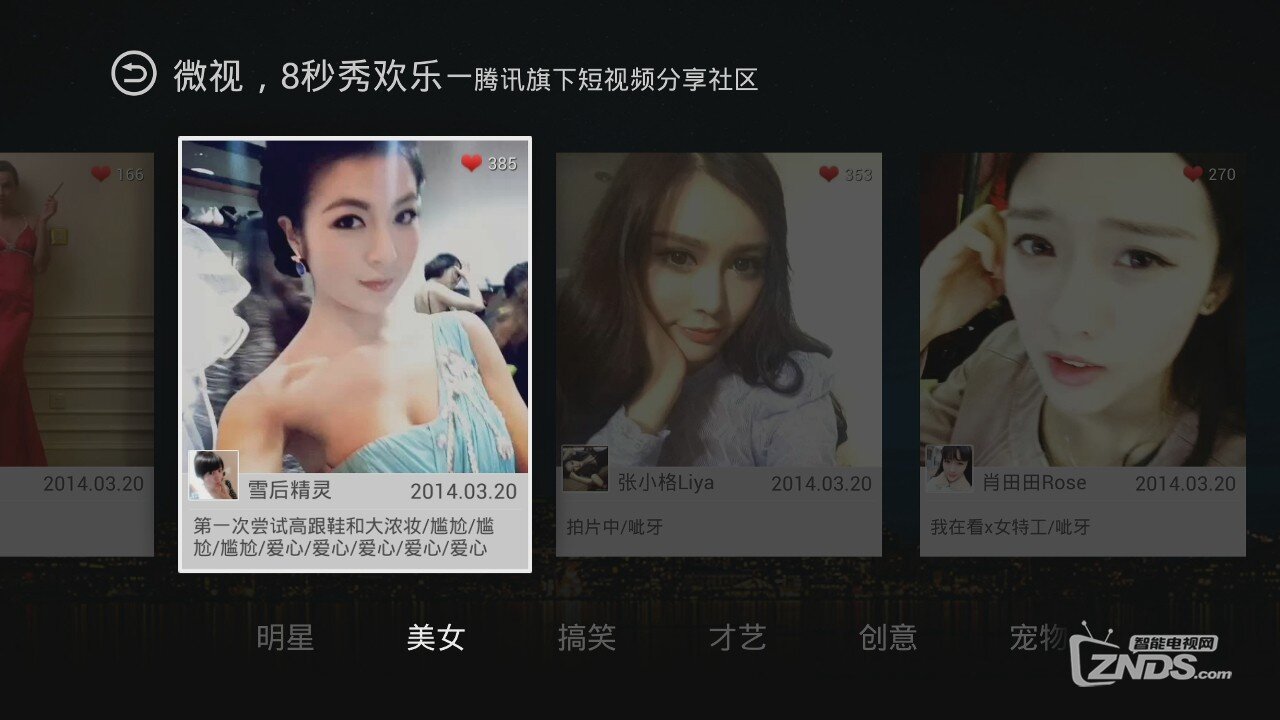Tap the back arrow icon
1280x720 pixels.
pos(133,74)
